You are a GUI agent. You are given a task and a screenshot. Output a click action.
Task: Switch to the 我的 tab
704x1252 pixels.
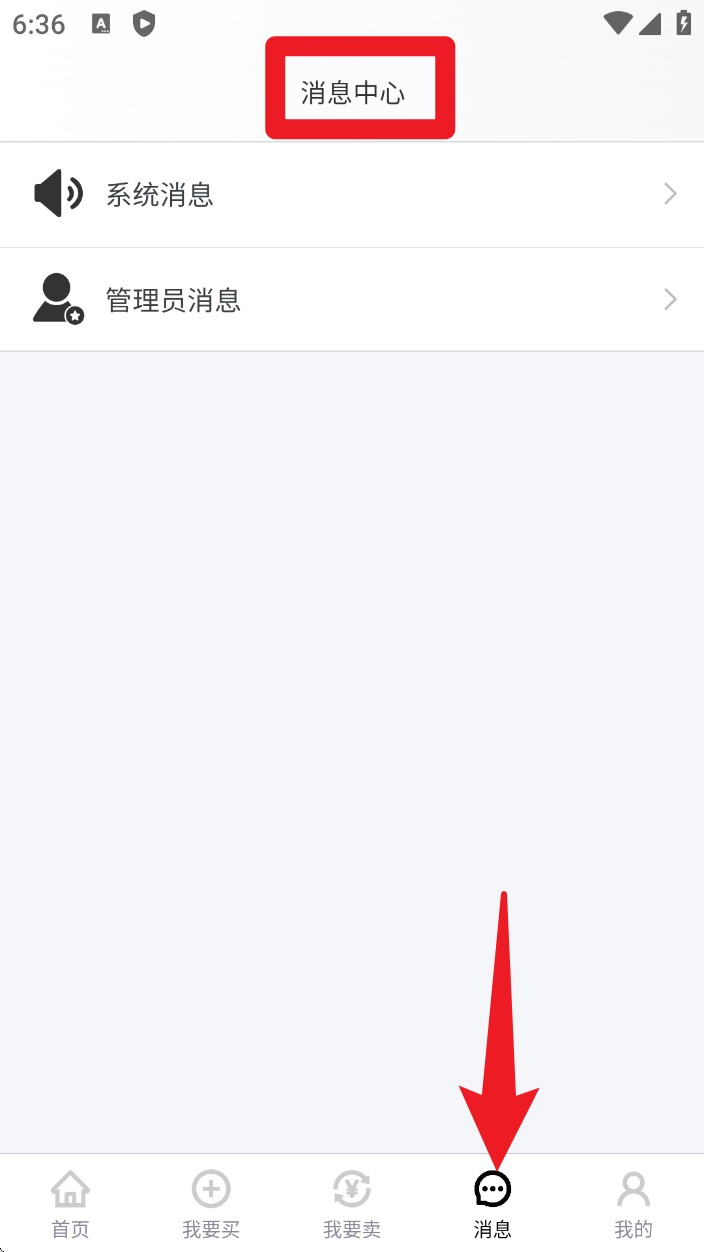(633, 1204)
